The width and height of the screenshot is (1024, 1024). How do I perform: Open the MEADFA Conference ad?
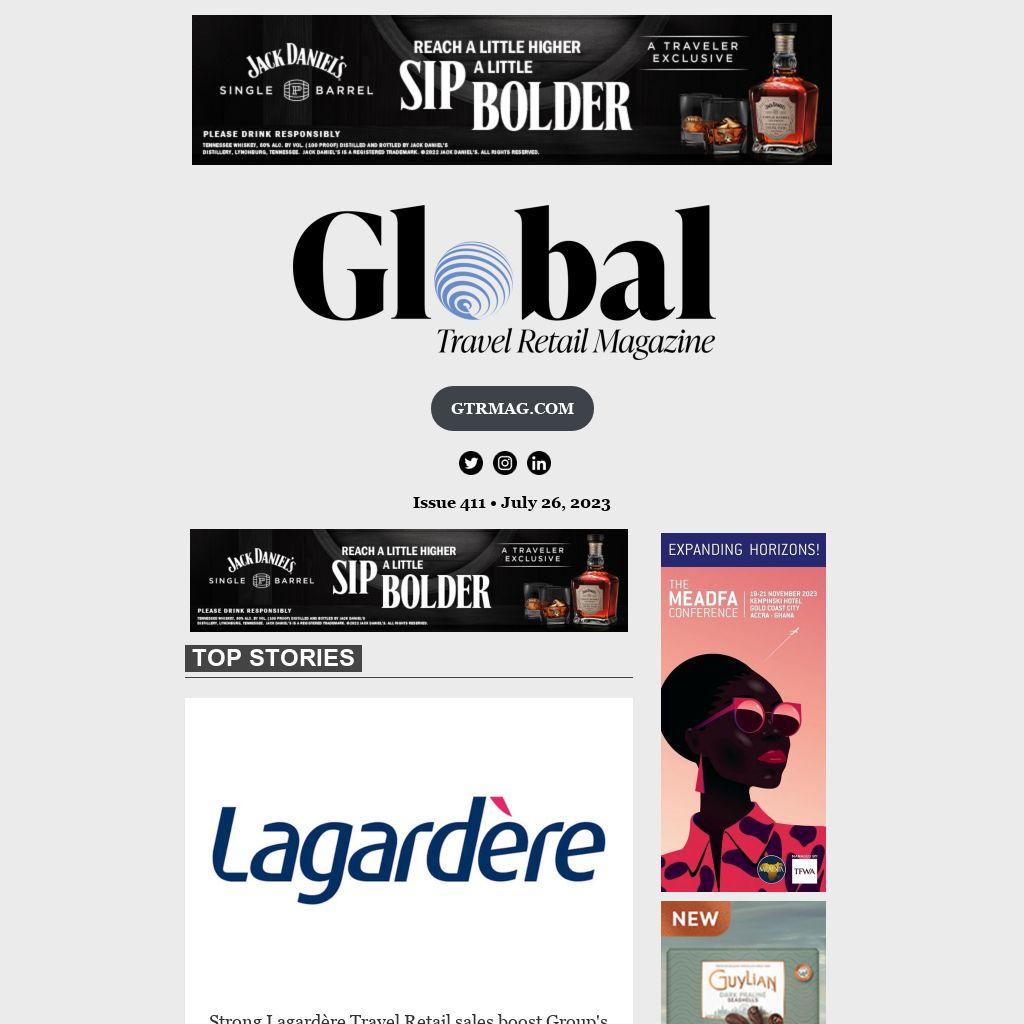(x=743, y=712)
